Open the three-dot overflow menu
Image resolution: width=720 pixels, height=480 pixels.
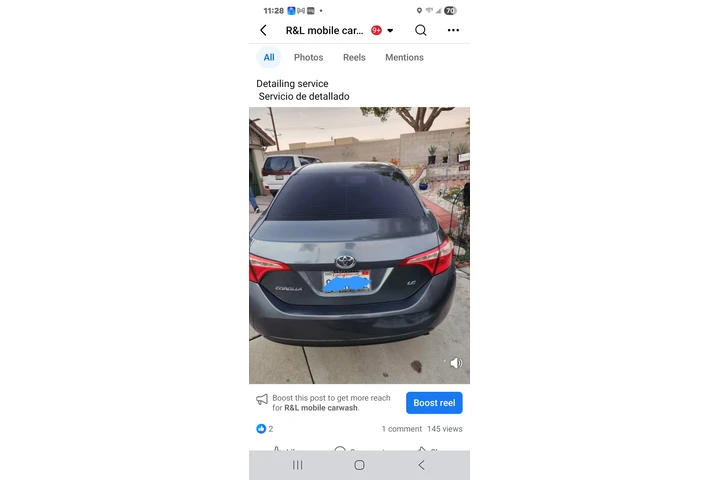(x=453, y=30)
